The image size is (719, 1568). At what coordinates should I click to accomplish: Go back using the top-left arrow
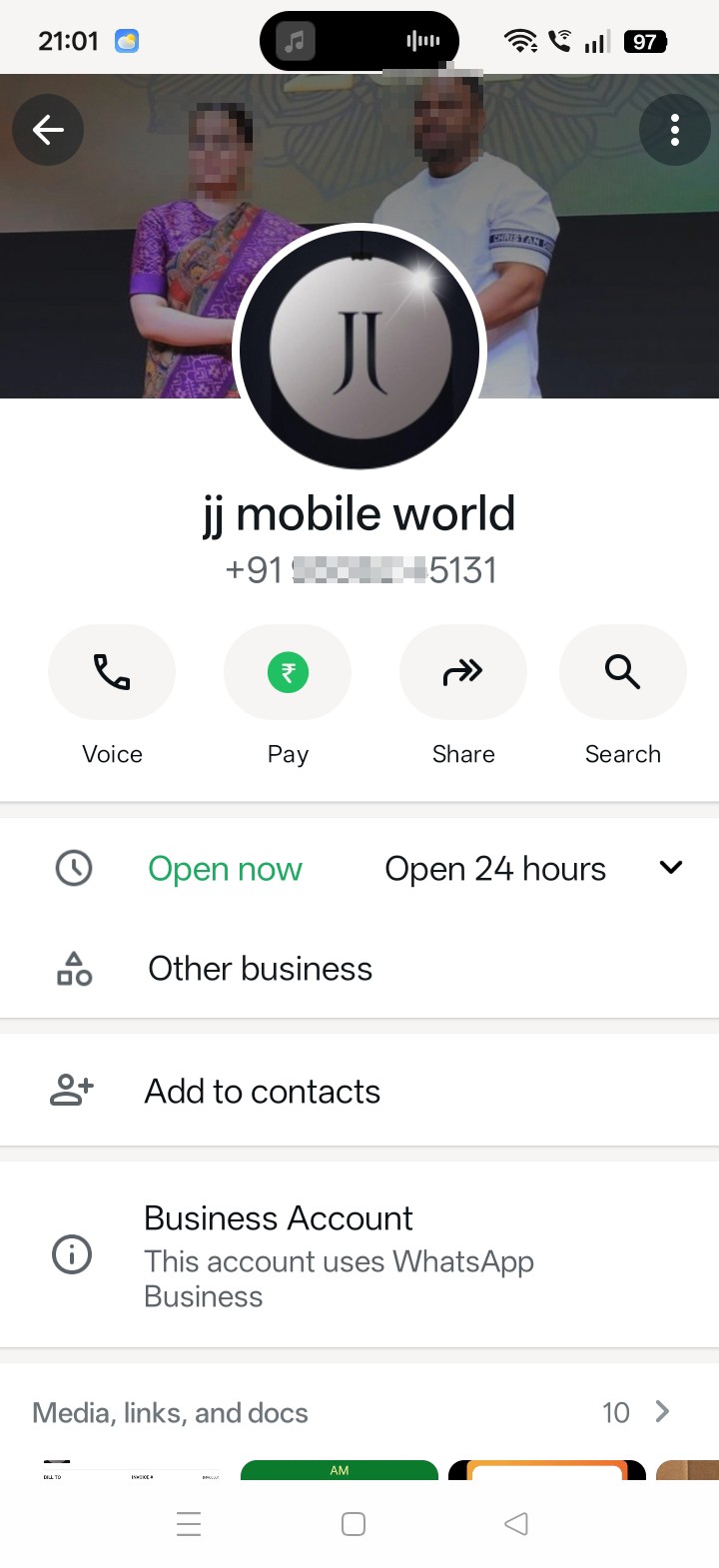pos(47,130)
